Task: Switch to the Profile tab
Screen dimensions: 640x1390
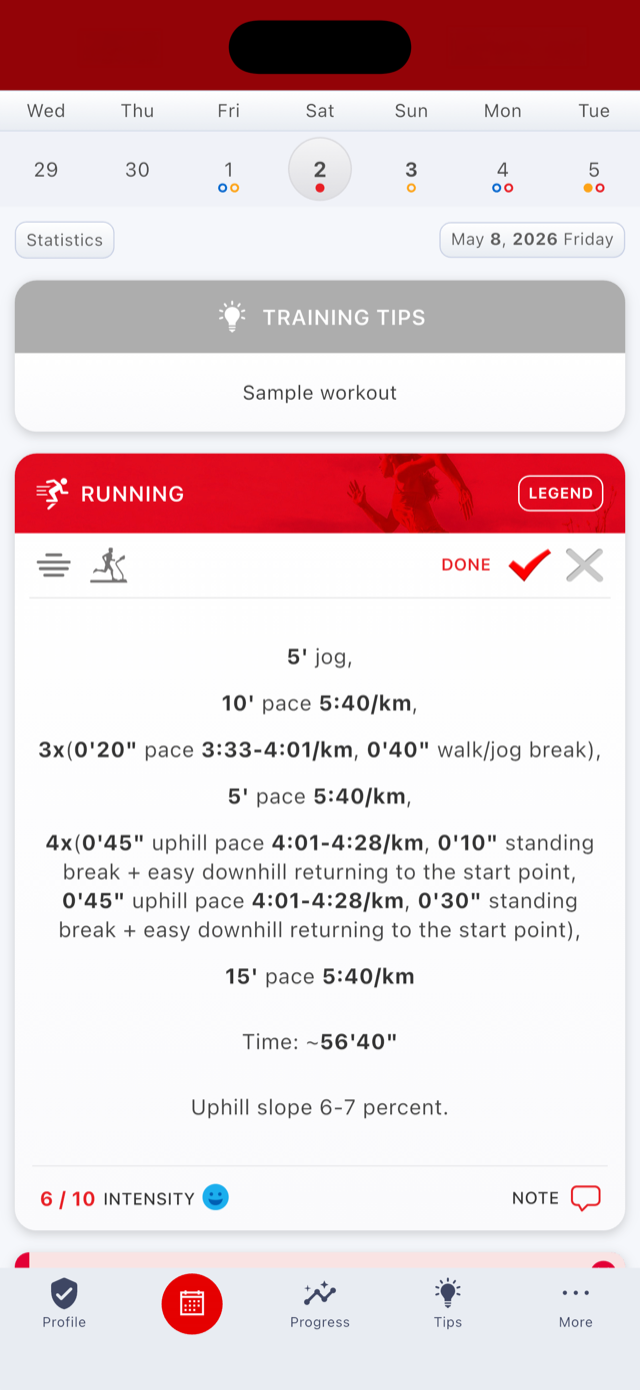Action: (64, 1304)
